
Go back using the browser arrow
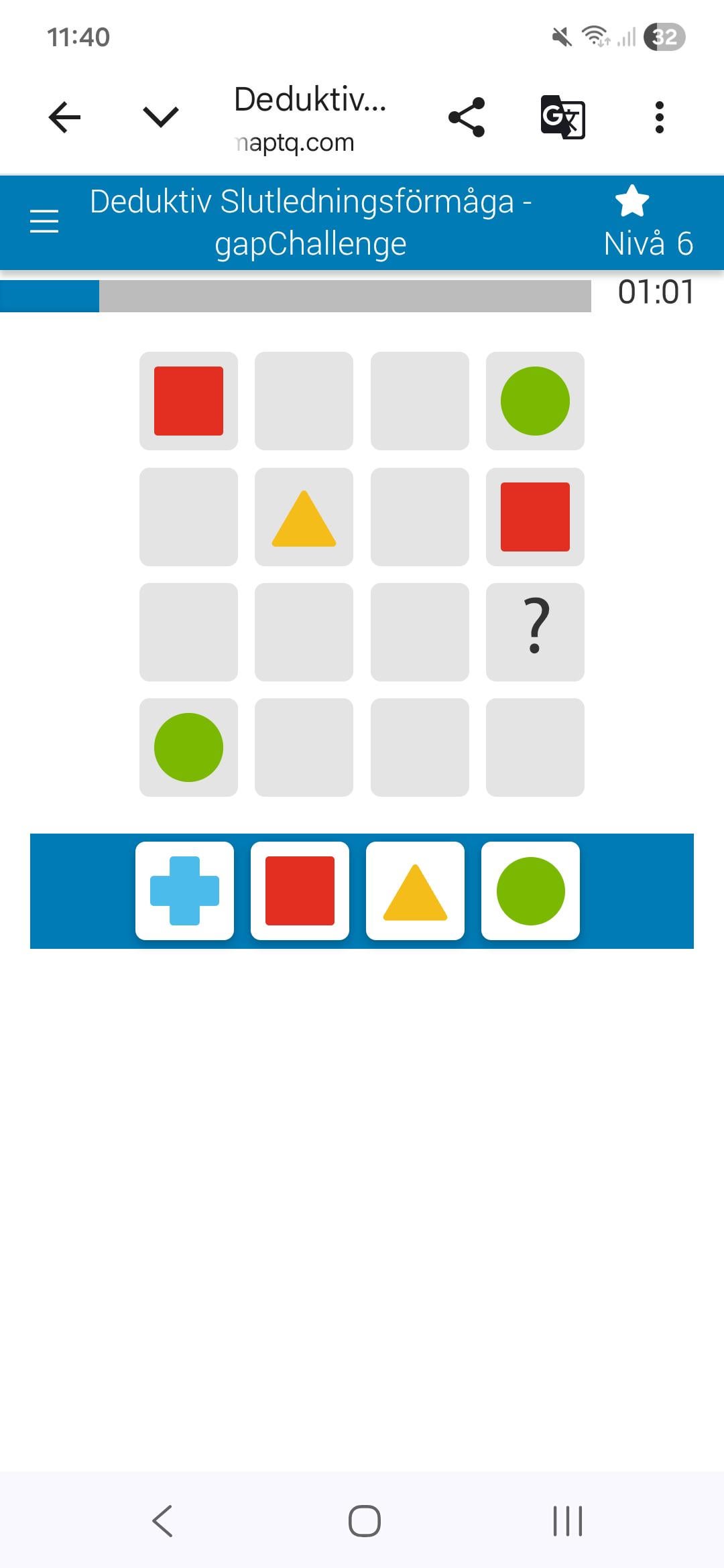pyautogui.click(x=64, y=117)
